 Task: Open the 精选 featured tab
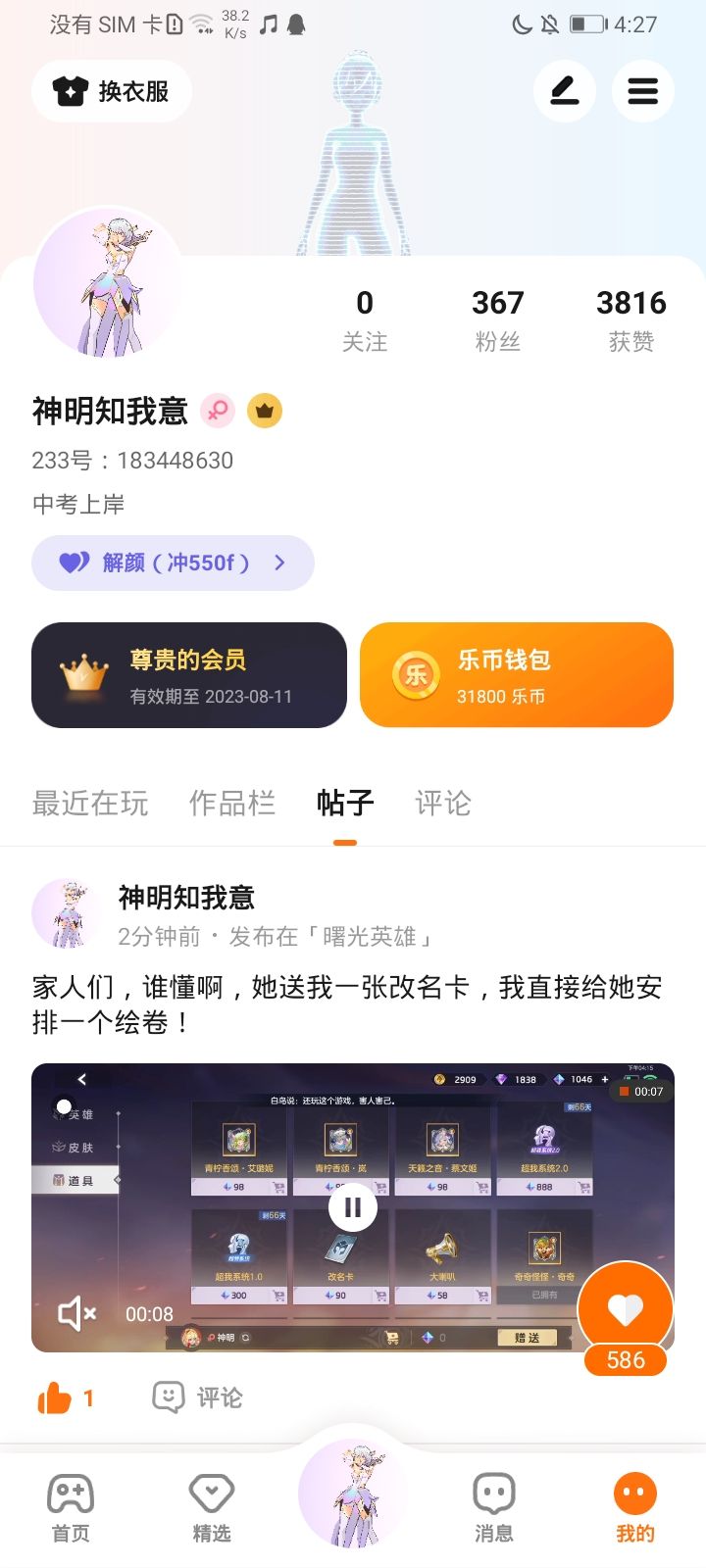point(212,1507)
